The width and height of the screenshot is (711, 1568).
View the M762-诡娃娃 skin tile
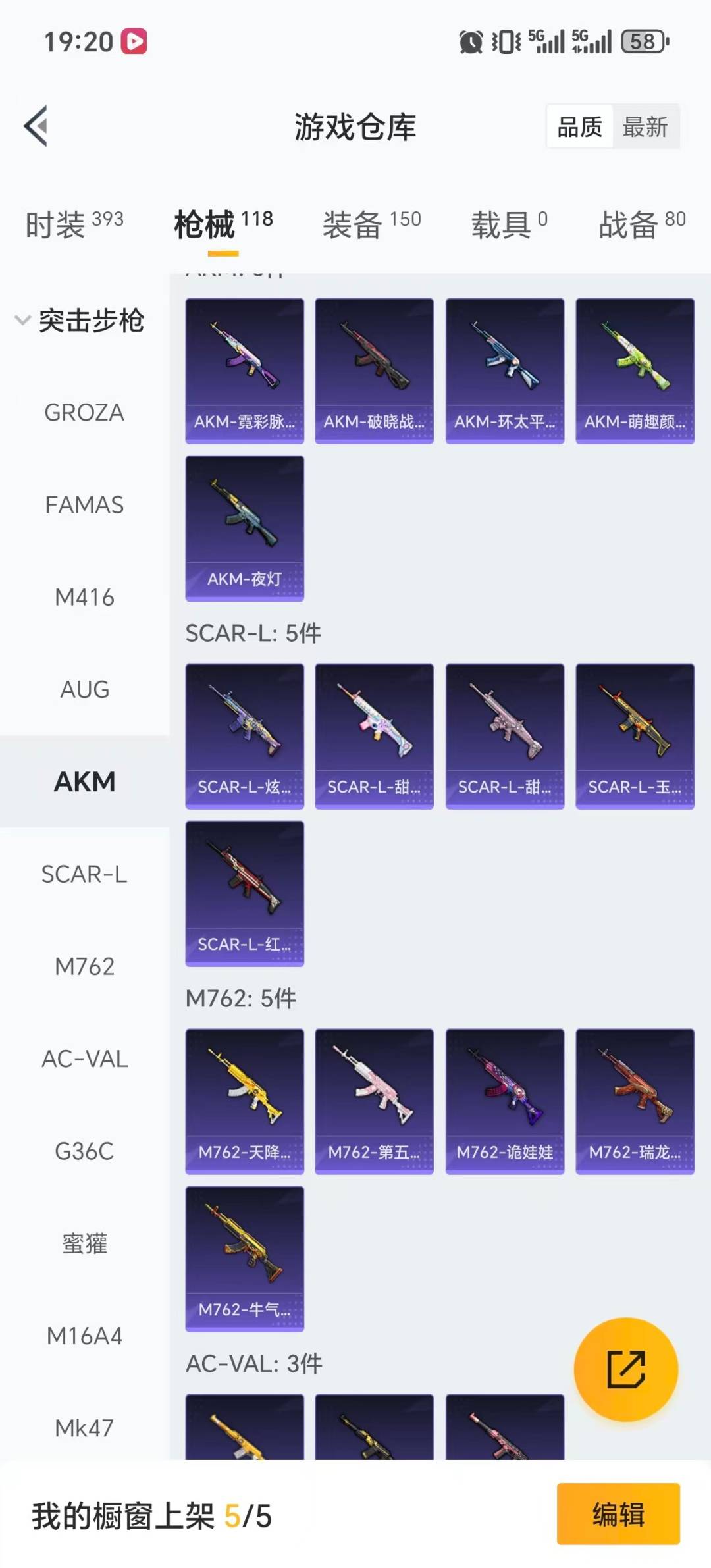505,1101
